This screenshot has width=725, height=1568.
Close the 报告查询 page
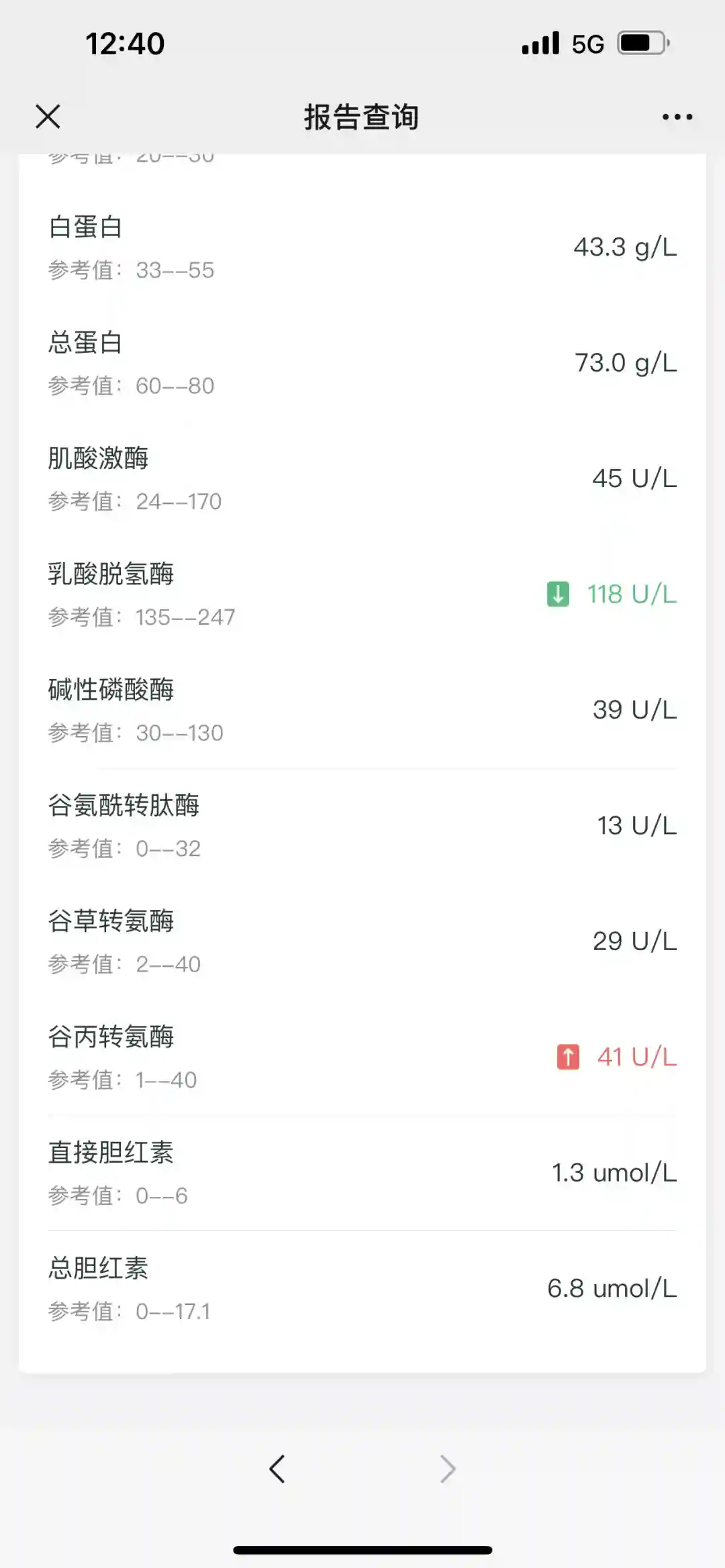click(48, 116)
